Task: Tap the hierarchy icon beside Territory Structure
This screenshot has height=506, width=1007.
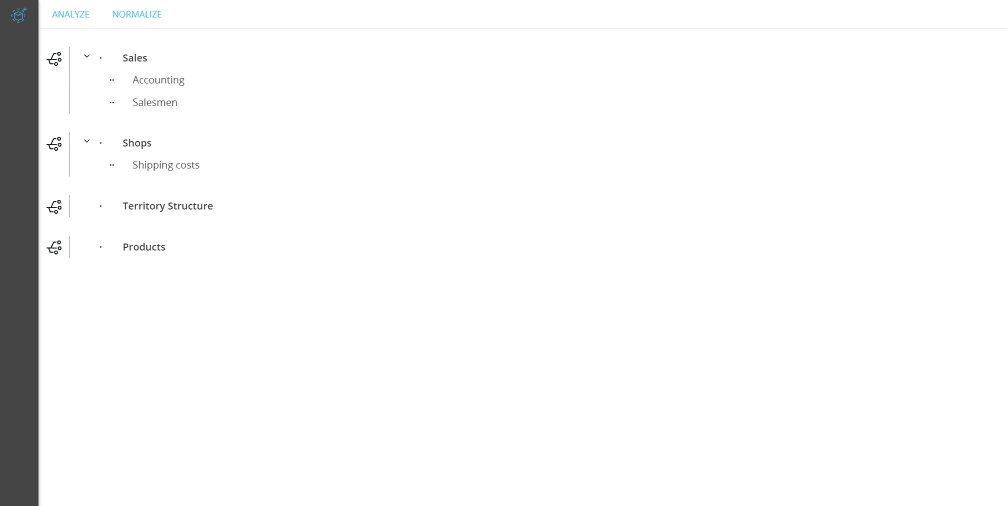Action: point(55,207)
